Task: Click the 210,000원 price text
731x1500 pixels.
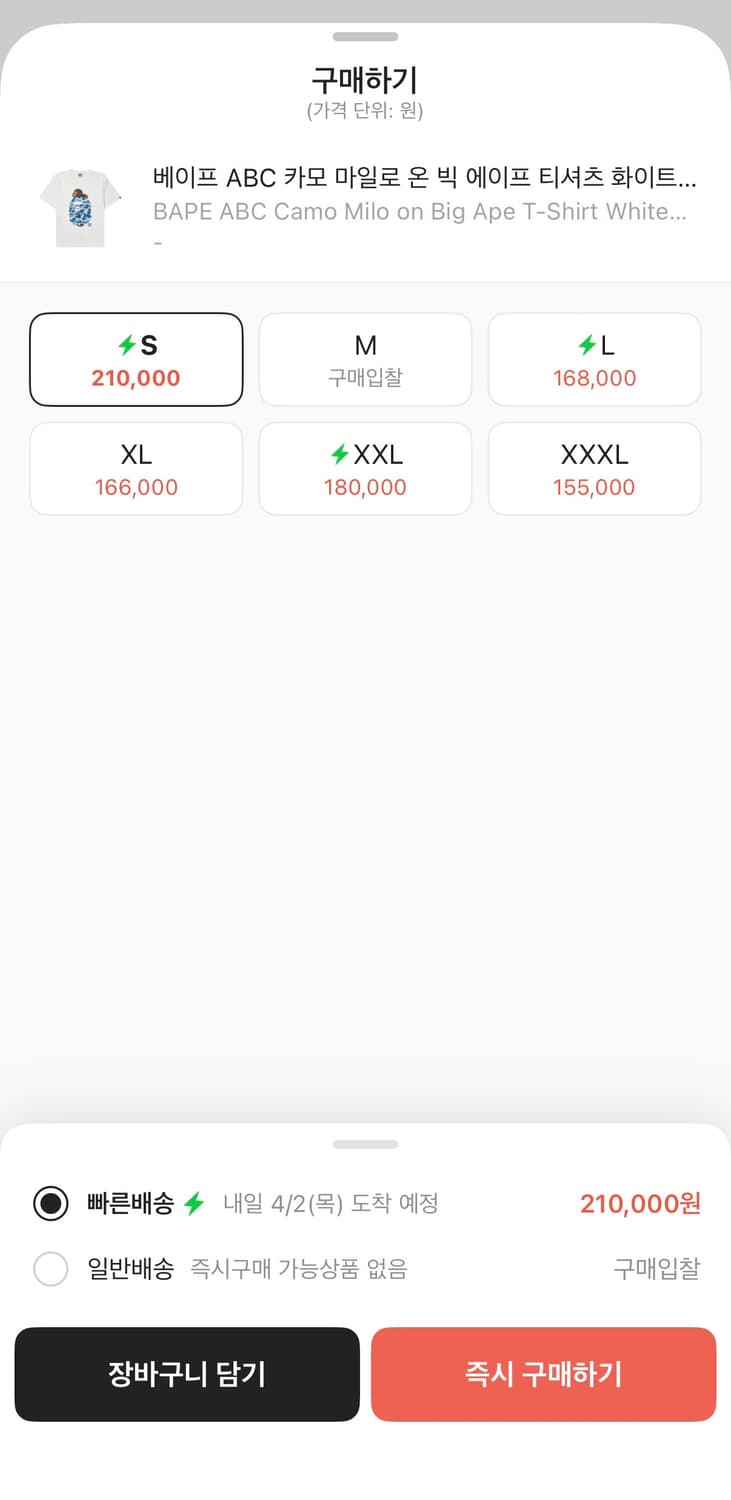Action: (640, 1203)
